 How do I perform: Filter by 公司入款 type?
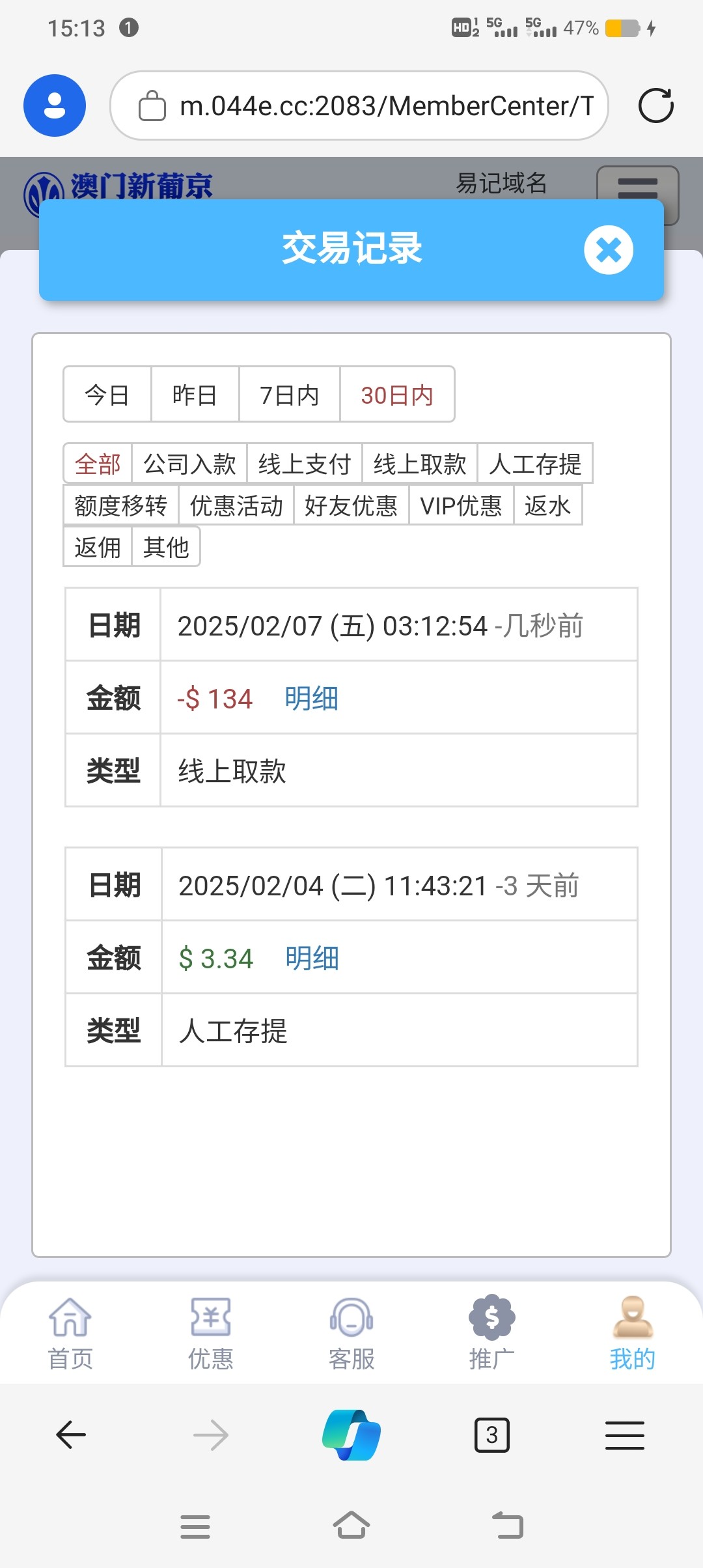(189, 464)
